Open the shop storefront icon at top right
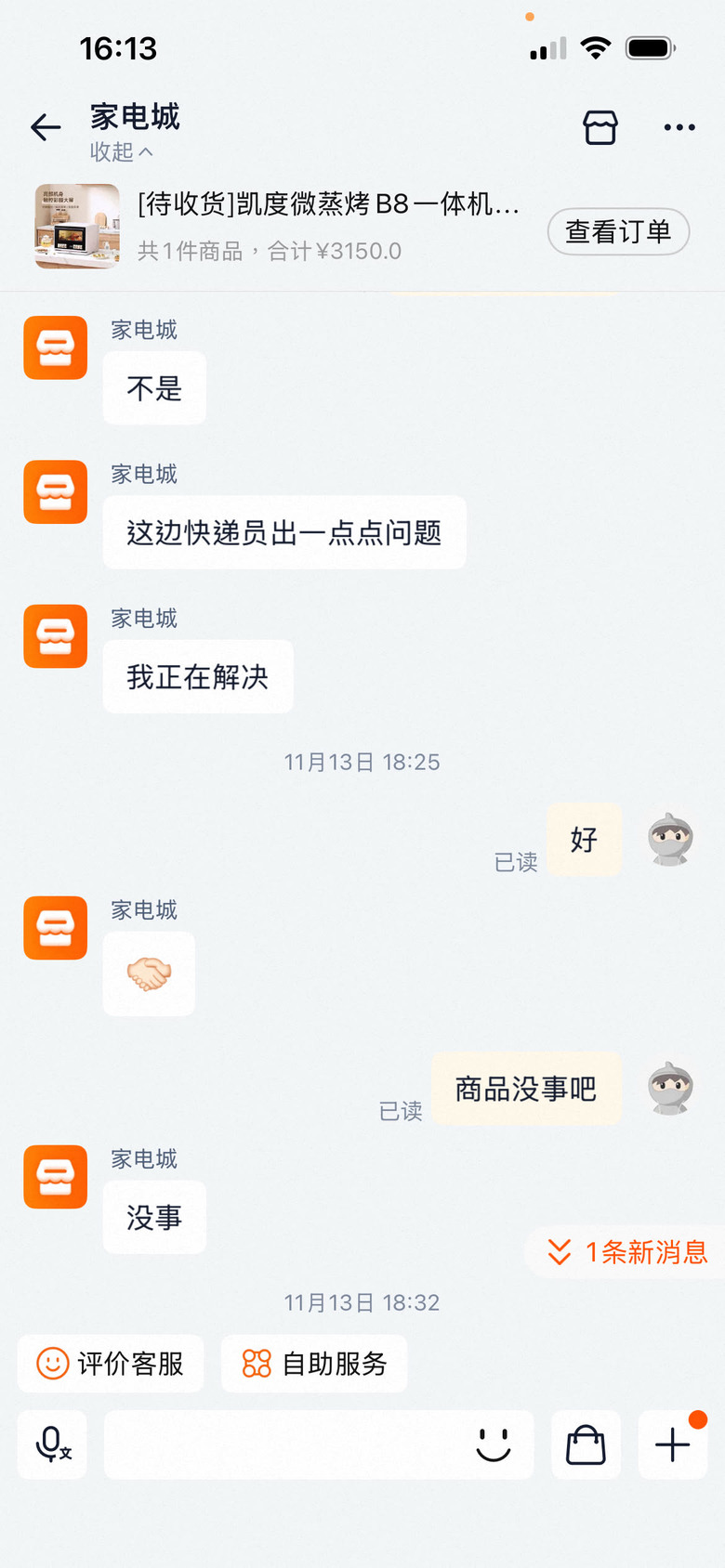 tap(600, 127)
